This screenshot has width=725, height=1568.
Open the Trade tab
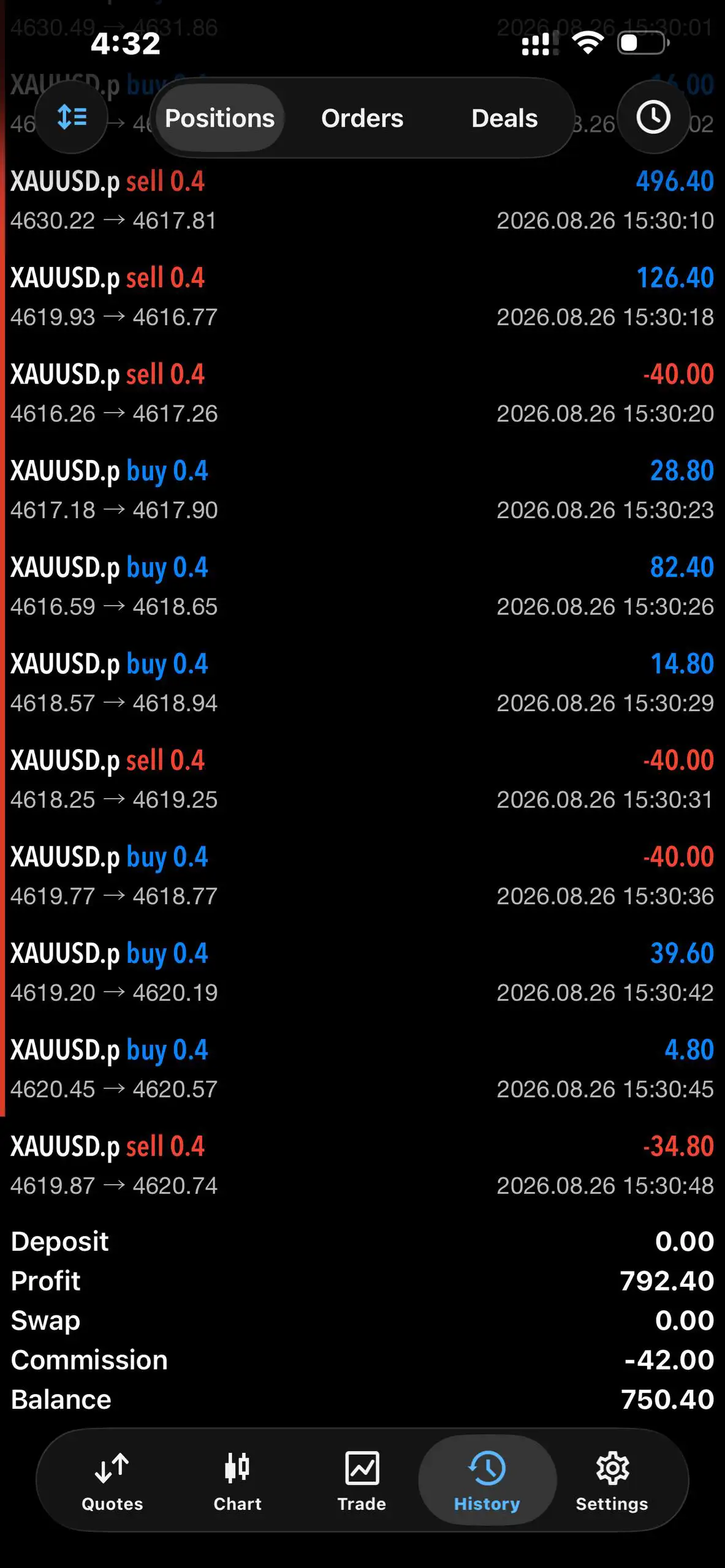(x=362, y=1481)
